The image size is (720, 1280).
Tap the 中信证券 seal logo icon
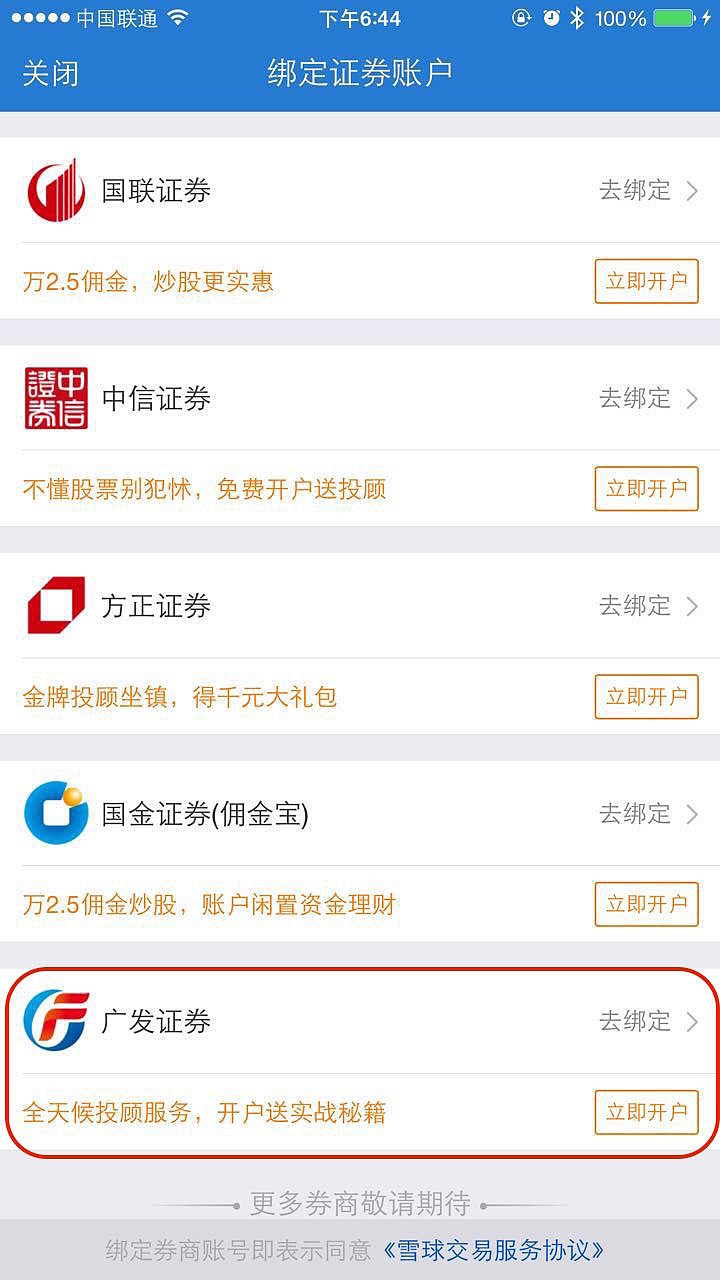55,397
